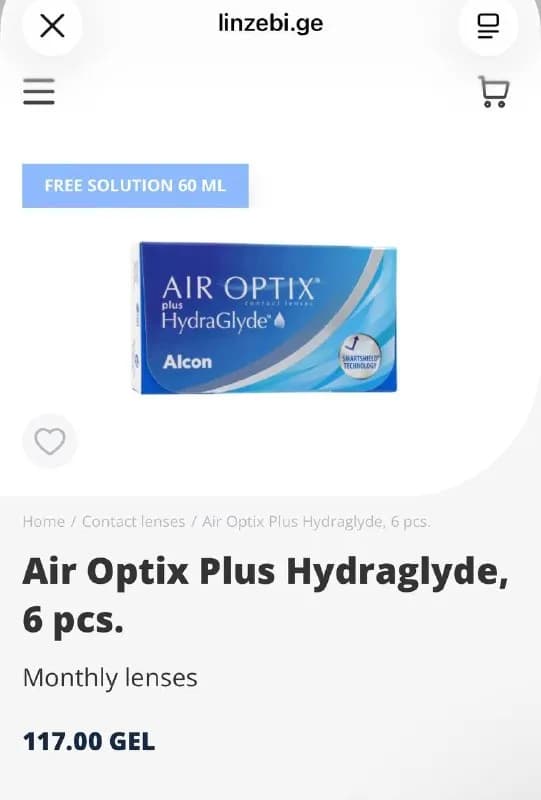
Task: Go to Home breadcrumb link
Action: tap(43, 521)
